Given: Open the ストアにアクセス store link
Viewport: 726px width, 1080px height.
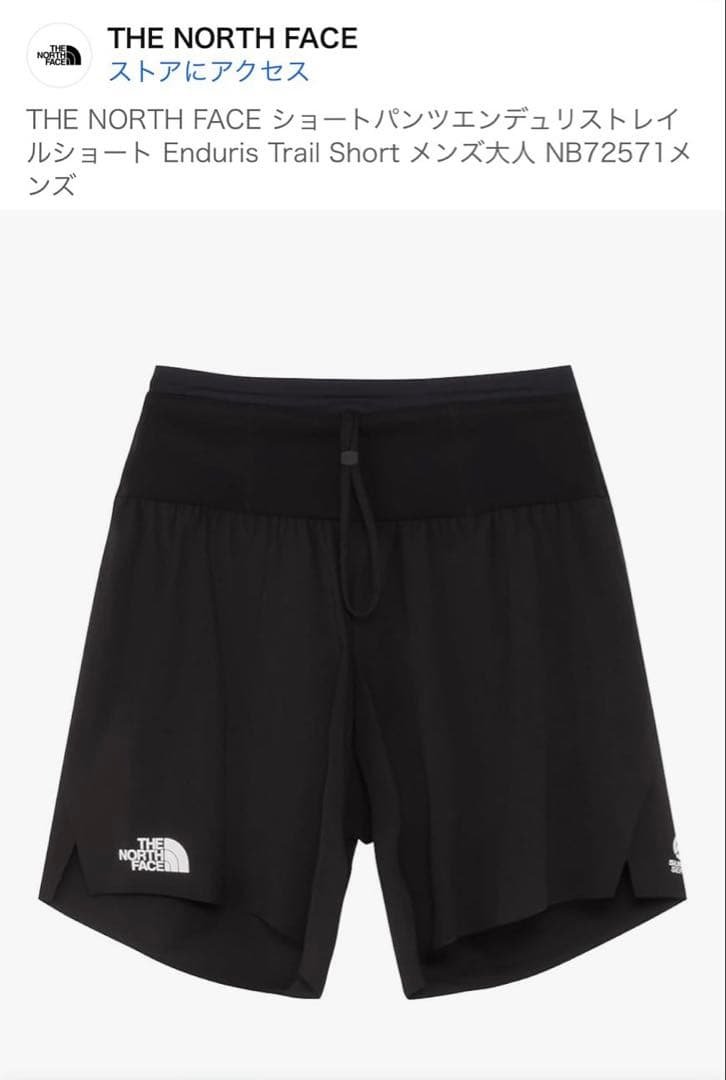Looking at the screenshot, I should 208,72.
